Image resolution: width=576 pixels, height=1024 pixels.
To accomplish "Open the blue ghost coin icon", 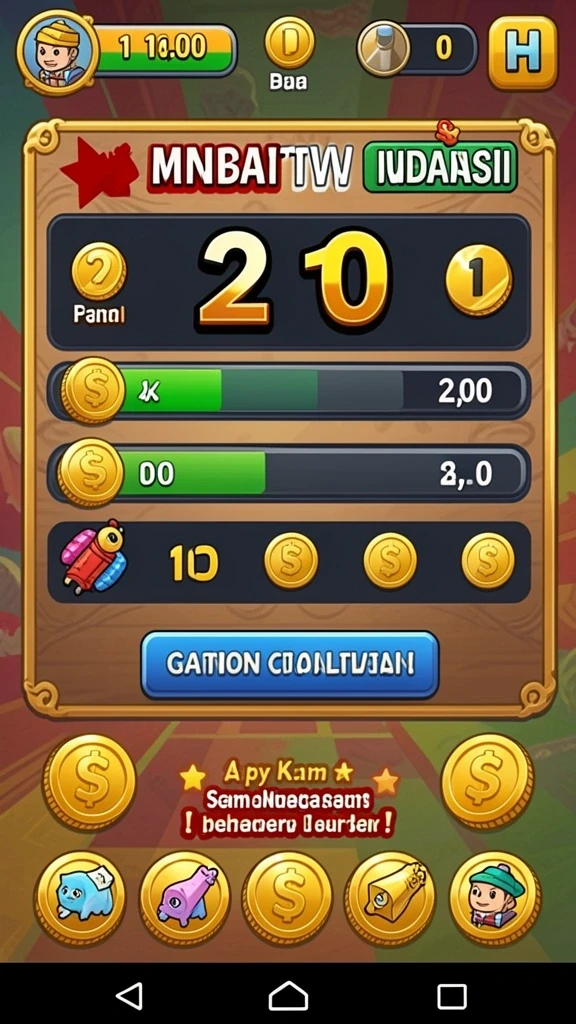I will [x=80, y=898].
